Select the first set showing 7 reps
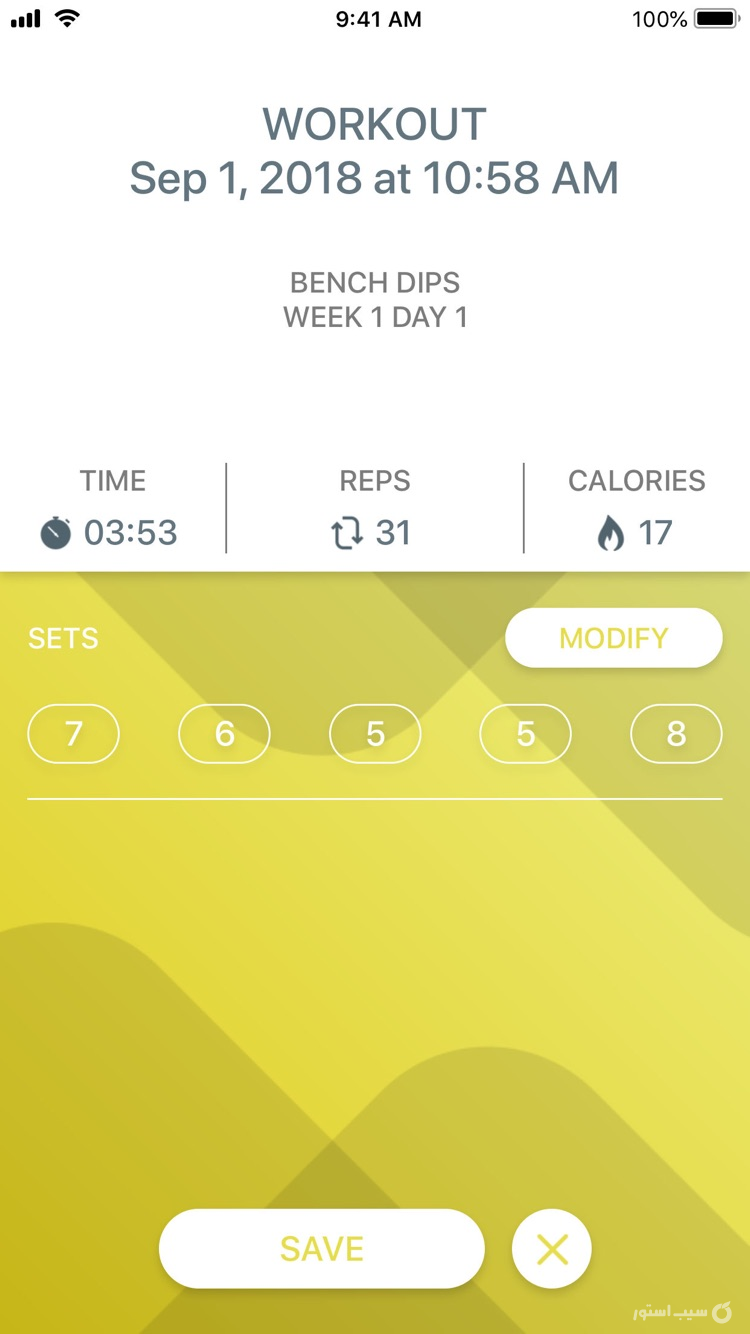Screen dimensions: 750x1334 tap(73, 733)
